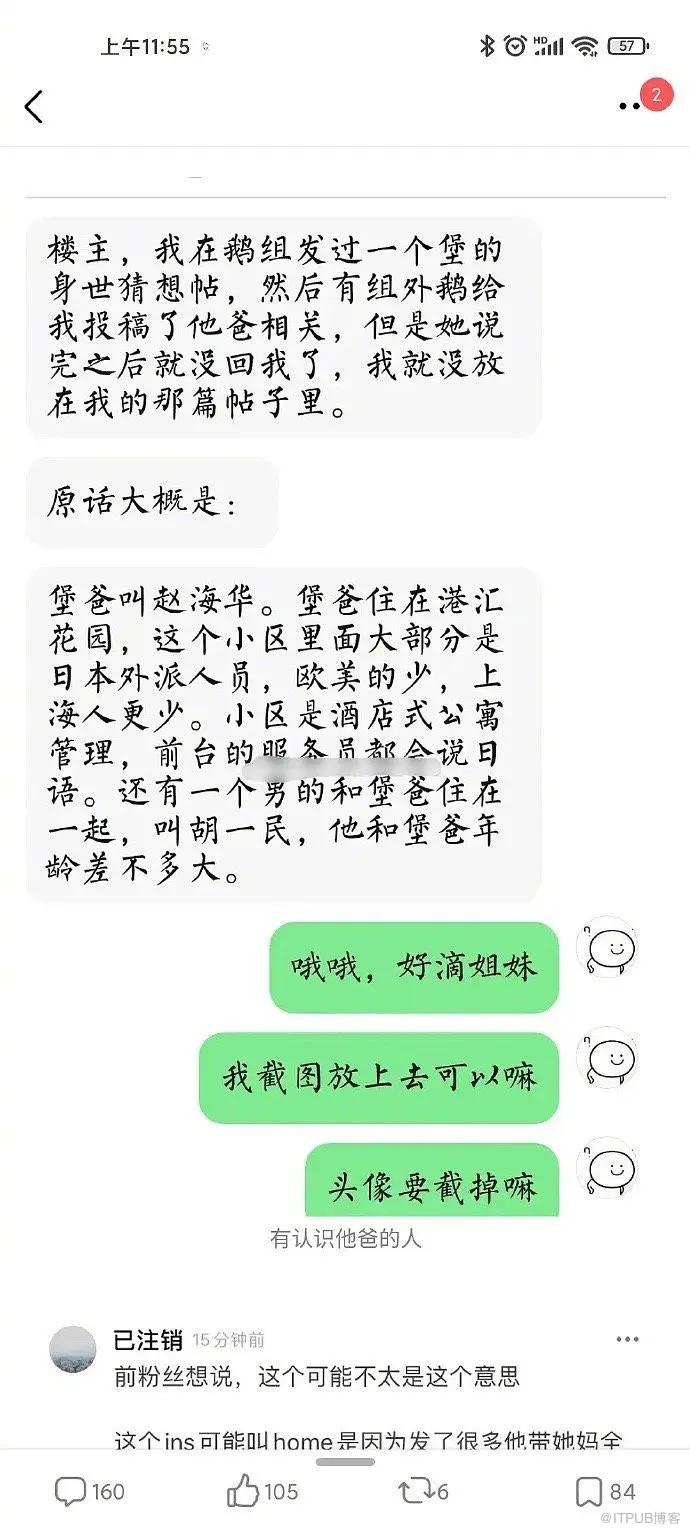Viewport: 690px width, 1533px height.
Task: Open more options for 已注销's comment
Action: coord(627,1340)
